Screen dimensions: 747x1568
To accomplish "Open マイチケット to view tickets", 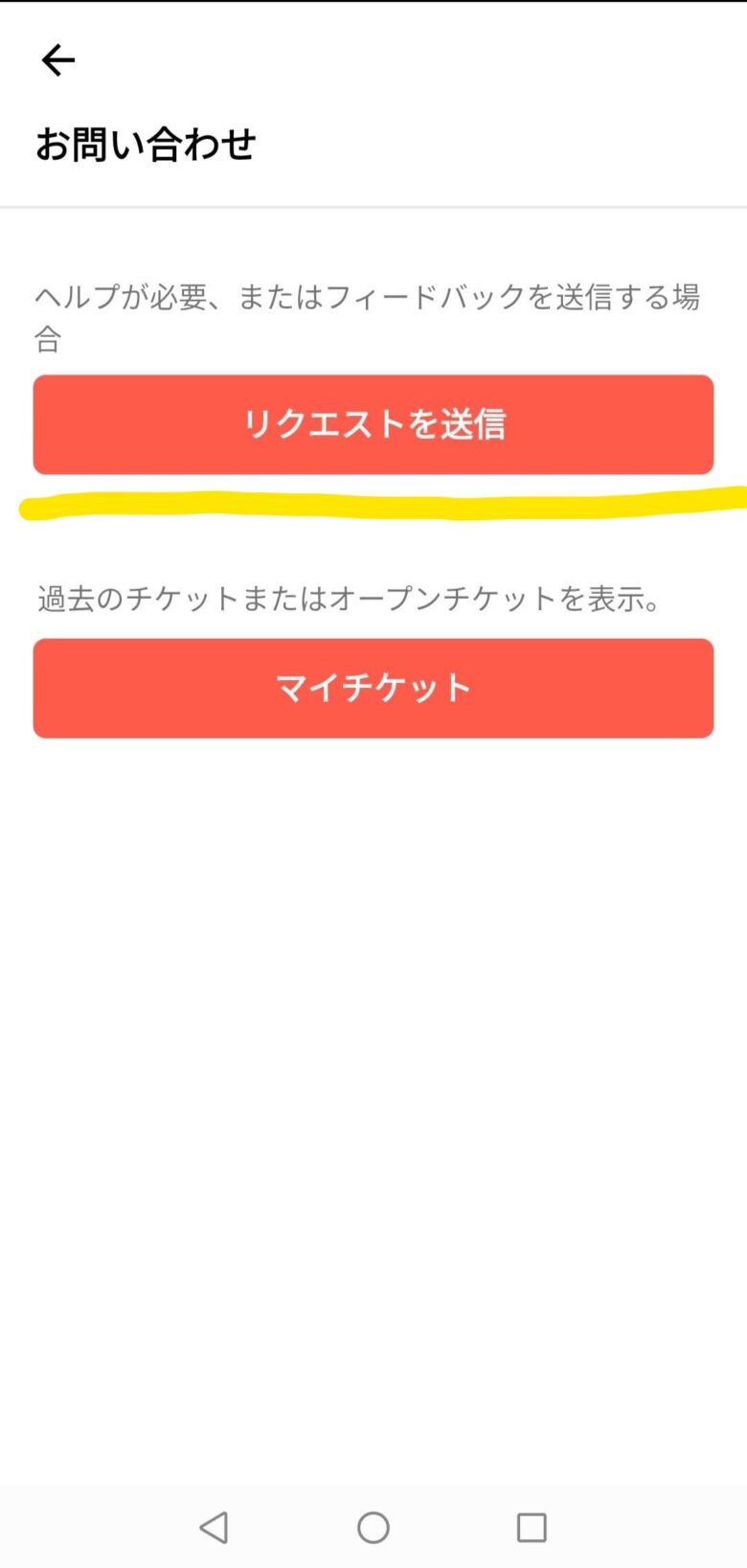I will pos(373,688).
